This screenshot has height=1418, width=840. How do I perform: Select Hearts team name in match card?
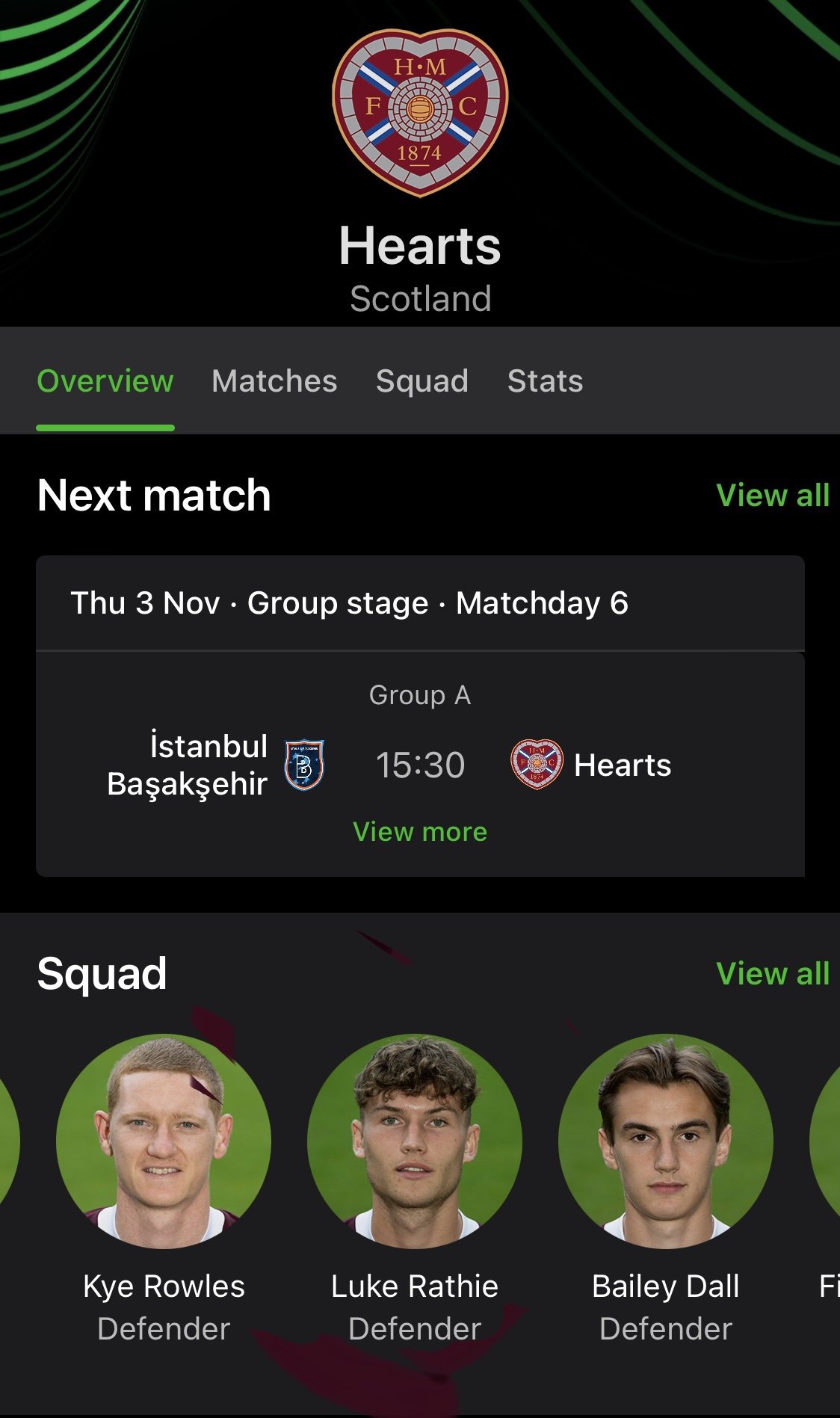coord(623,765)
